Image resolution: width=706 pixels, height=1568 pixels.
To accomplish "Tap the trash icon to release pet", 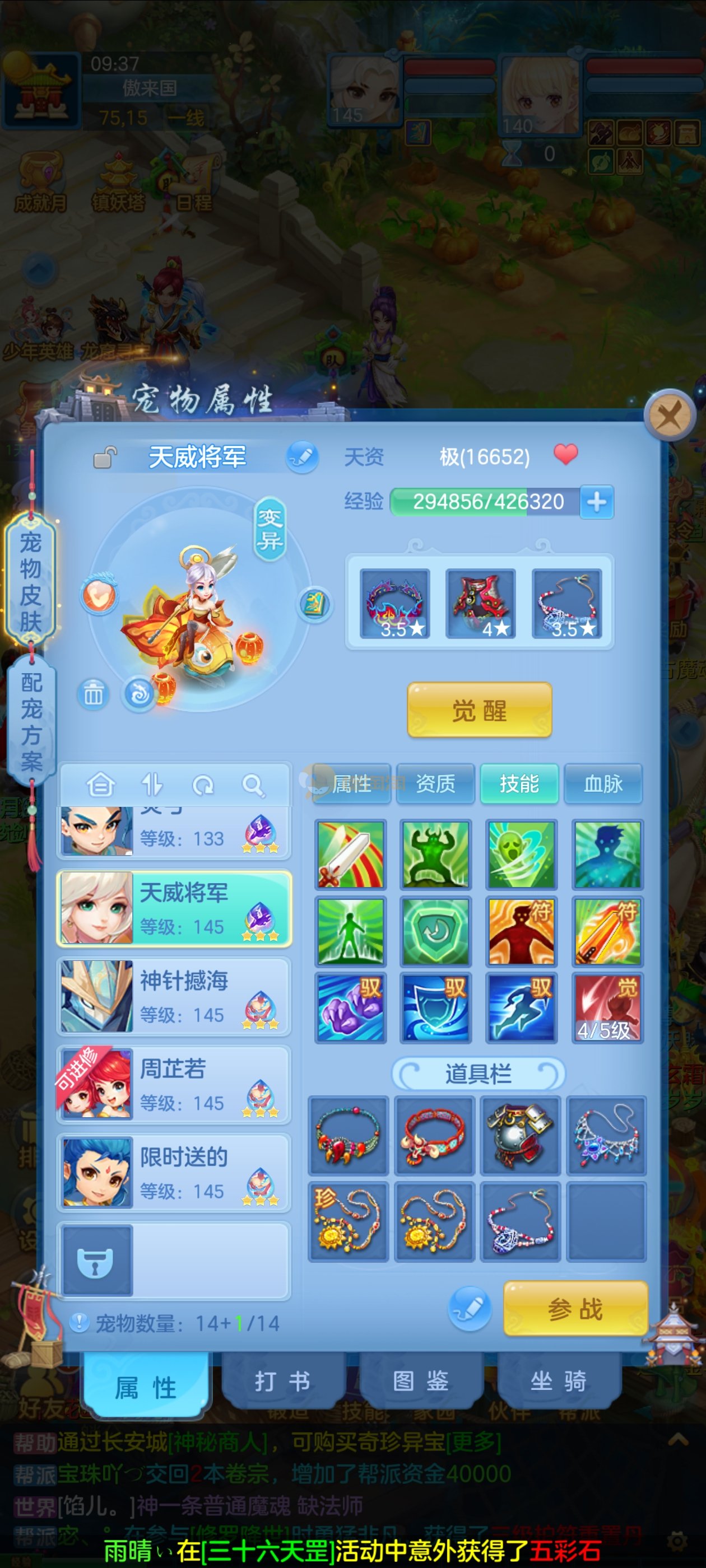I will pos(93,694).
